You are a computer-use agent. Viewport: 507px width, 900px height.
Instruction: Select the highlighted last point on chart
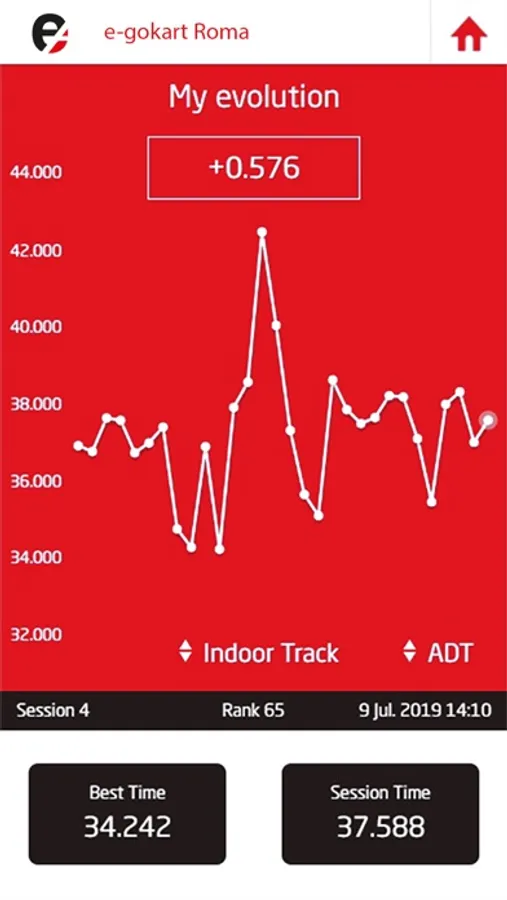tap(488, 420)
